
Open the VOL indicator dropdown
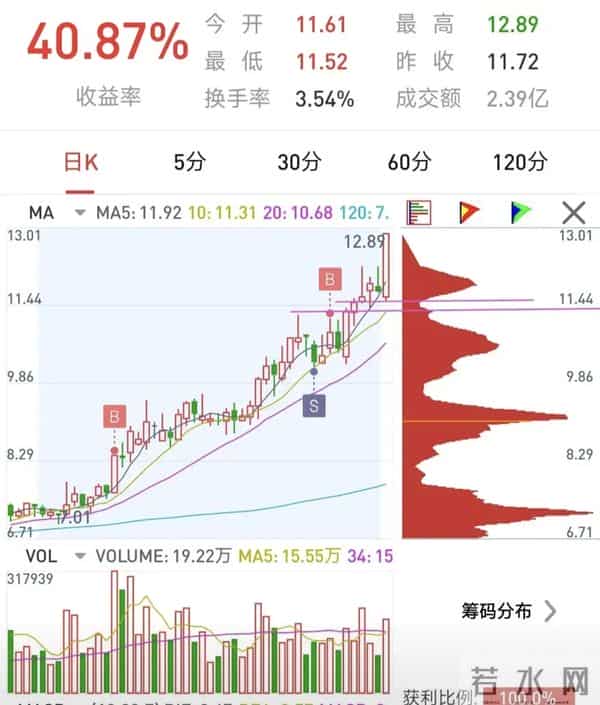tap(79, 557)
